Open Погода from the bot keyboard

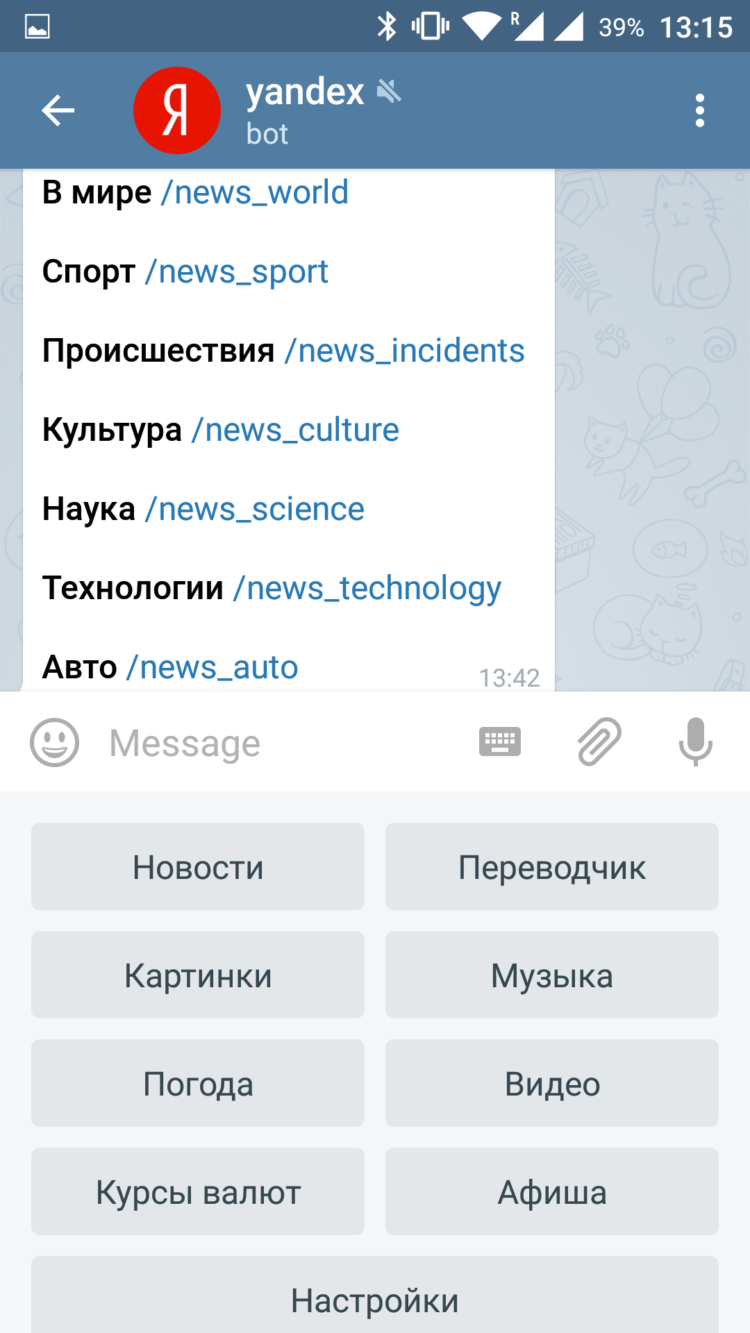point(197,1083)
